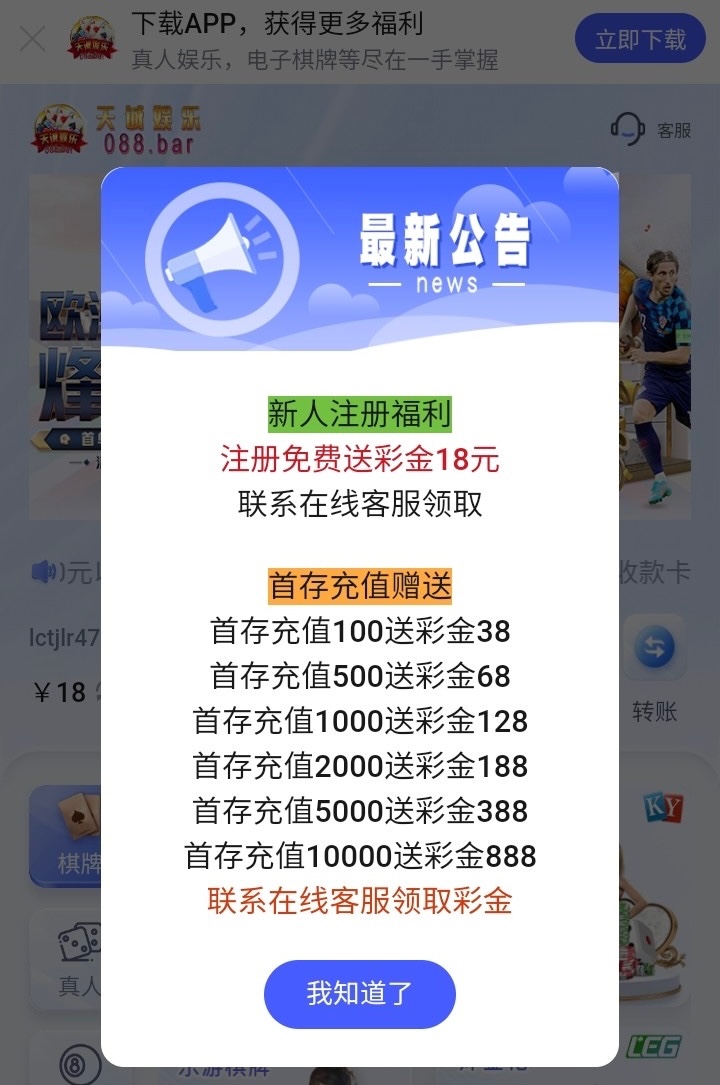
Task: Open 客服 customer service
Action: coord(651,130)
